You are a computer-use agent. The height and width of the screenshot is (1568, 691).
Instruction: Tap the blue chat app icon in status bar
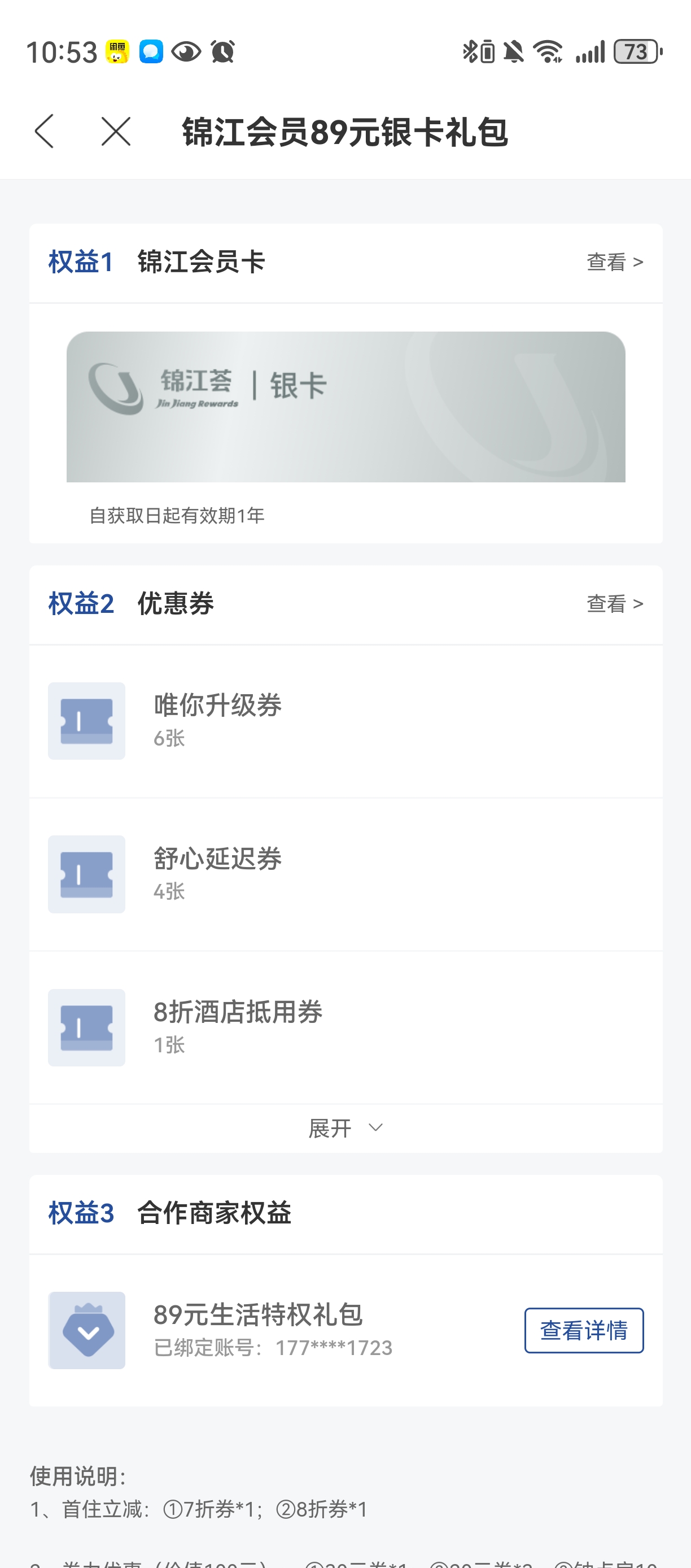[151, 52]
